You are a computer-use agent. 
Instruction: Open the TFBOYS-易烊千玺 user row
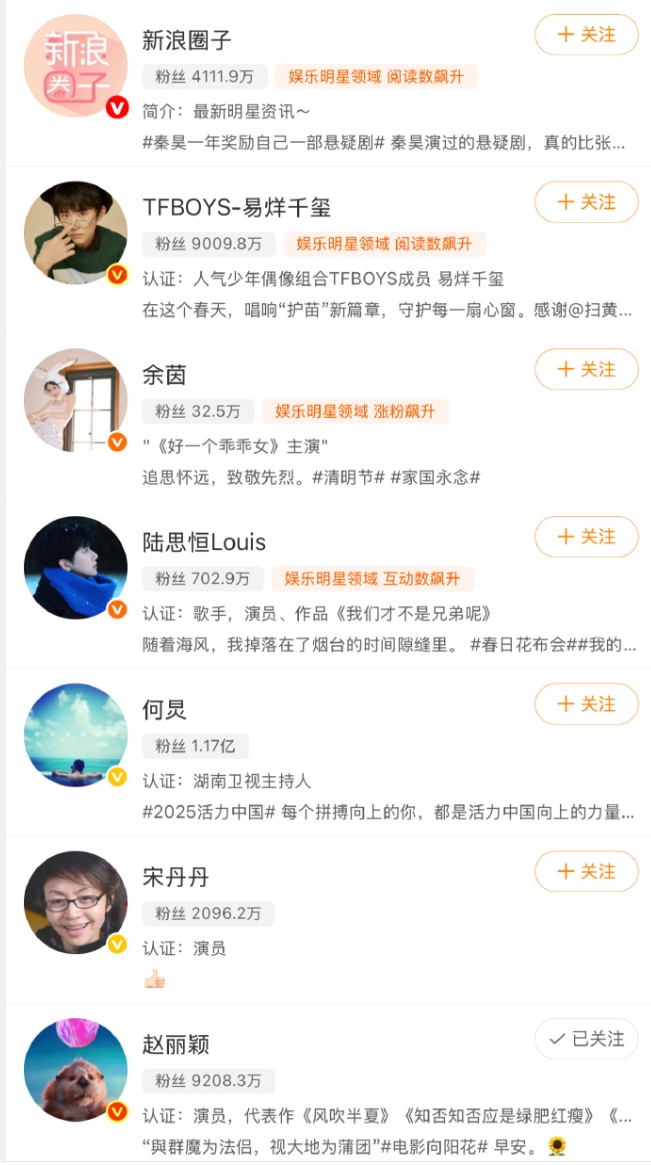coord(326,250)
